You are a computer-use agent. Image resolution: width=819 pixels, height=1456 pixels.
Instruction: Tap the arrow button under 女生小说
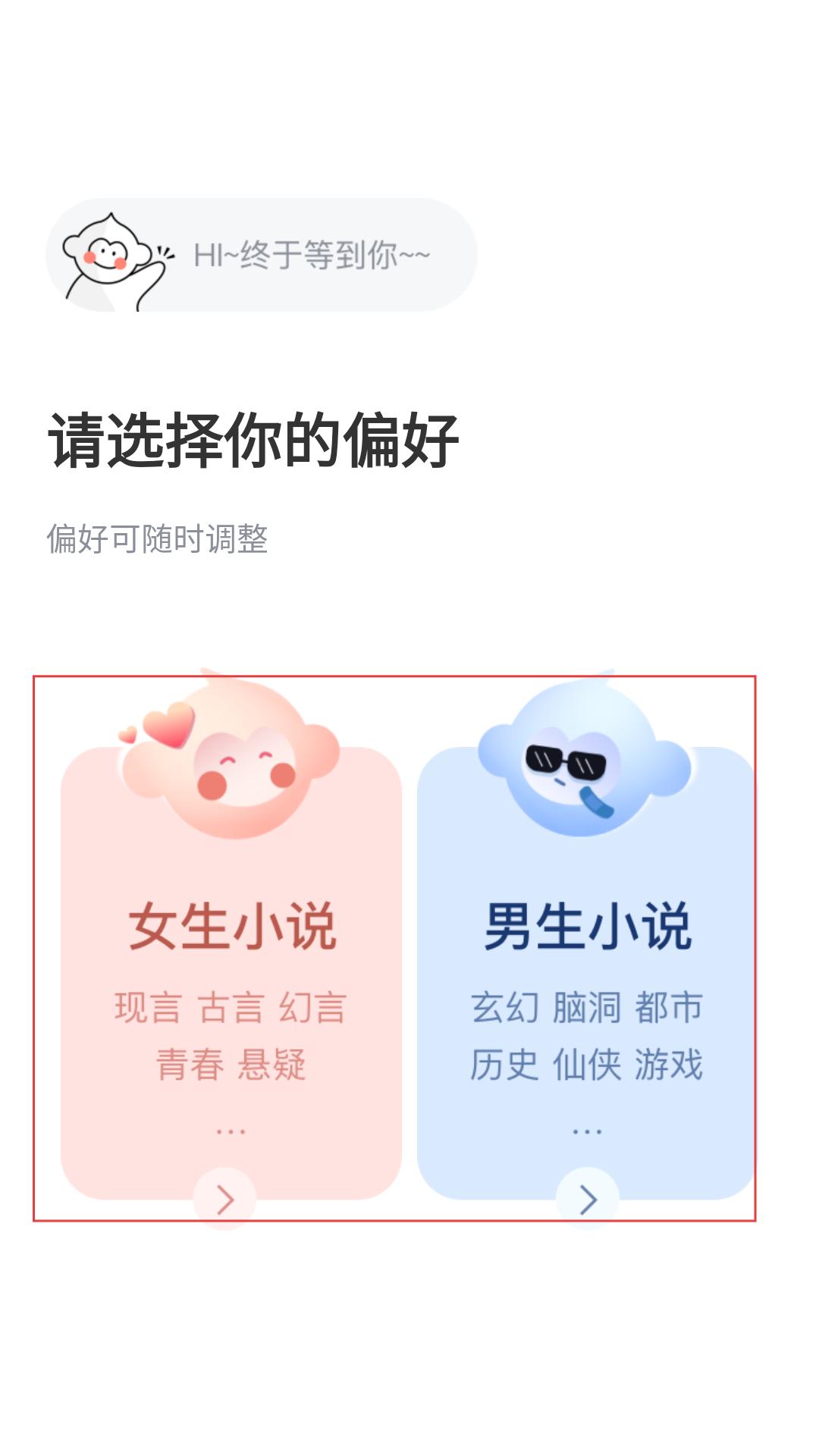click(224, 1199)
